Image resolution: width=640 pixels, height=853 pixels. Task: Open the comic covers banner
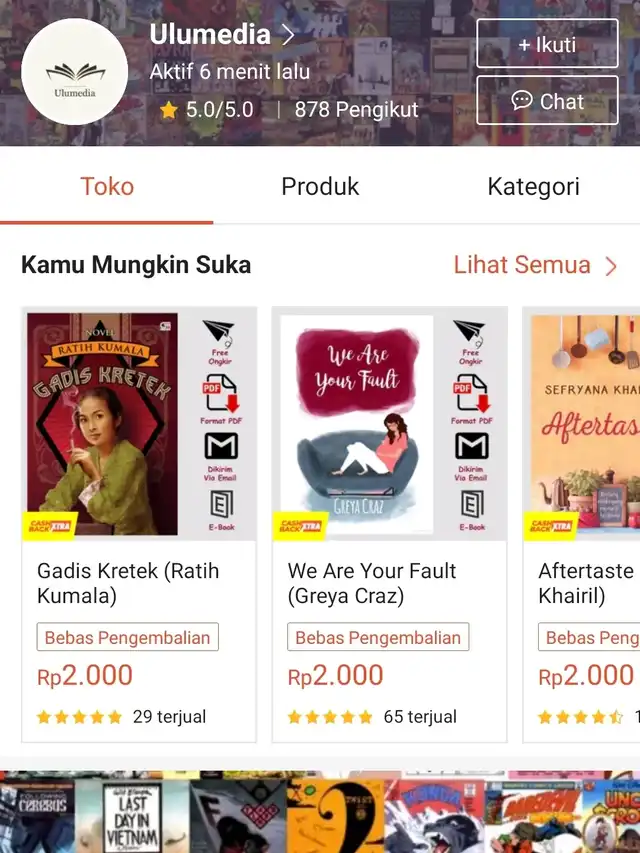(x=320, y=812)
